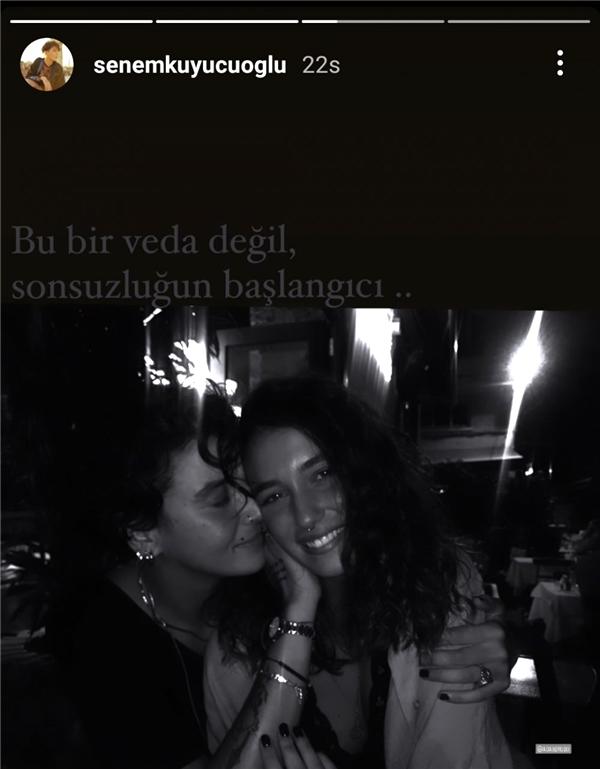
Task: Tap the senemkuyucuoglu username
Action: pyautogui.click(x=189, y=65)
